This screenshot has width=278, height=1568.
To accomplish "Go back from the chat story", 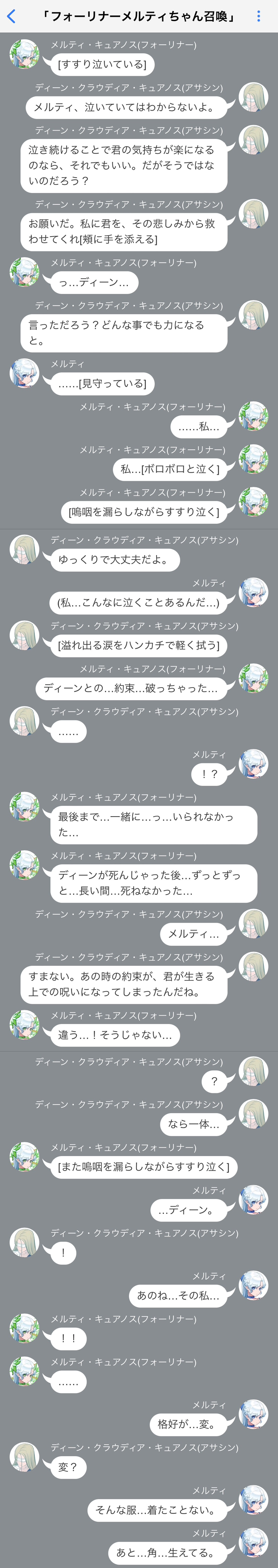I will pos(11,16).
